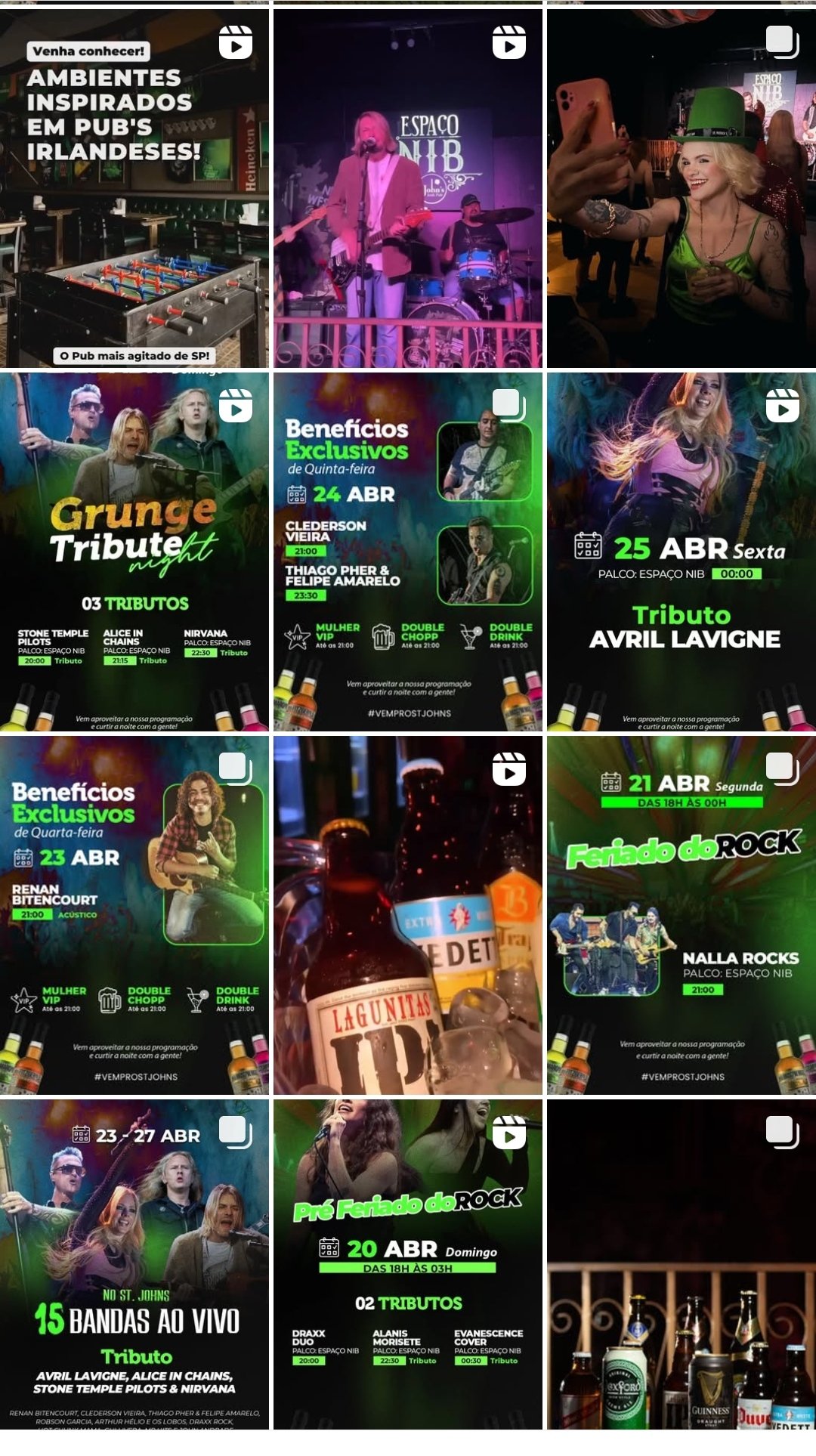Open the Lagunitas IPA beer bottle reel
816x1456 pixels.
pos(408,915)
